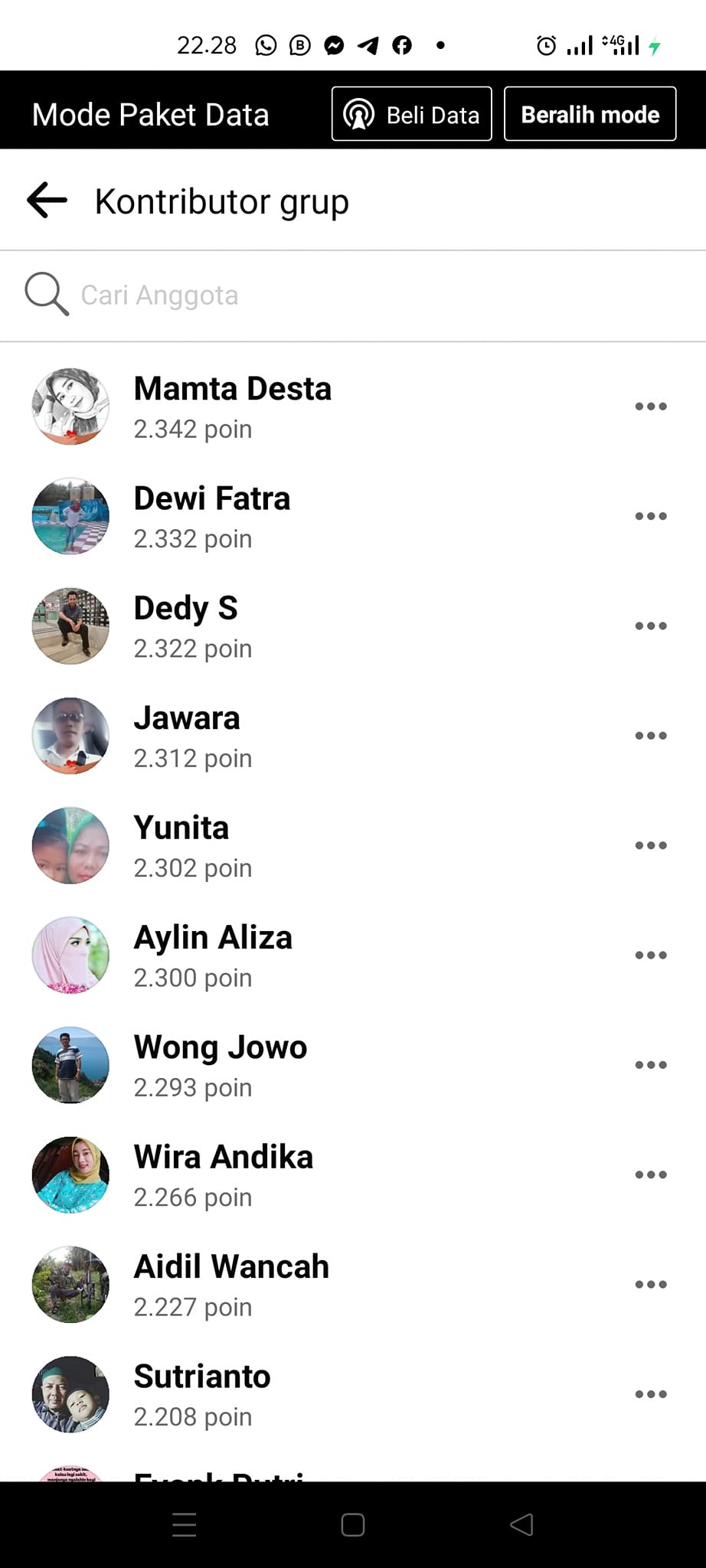The height and width of the screenshot is (1568, 706).
Task: Open Wong Jowo's profile
Action: pyautogui.click(x=221, y=1048)
